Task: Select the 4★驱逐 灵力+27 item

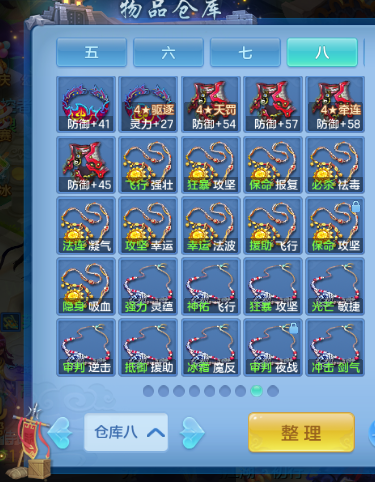Action: [x=148, y=104]
